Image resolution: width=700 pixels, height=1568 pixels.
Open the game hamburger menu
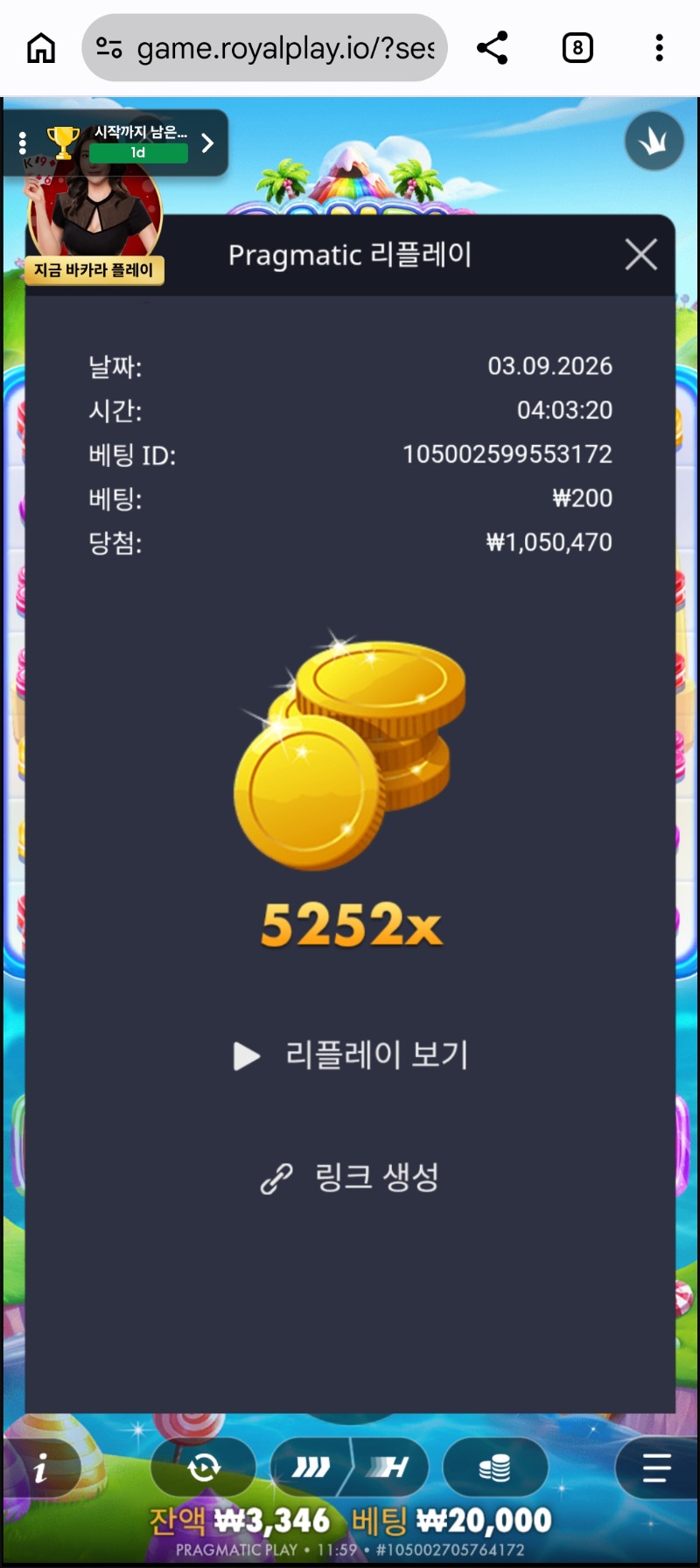(656, 1467)
